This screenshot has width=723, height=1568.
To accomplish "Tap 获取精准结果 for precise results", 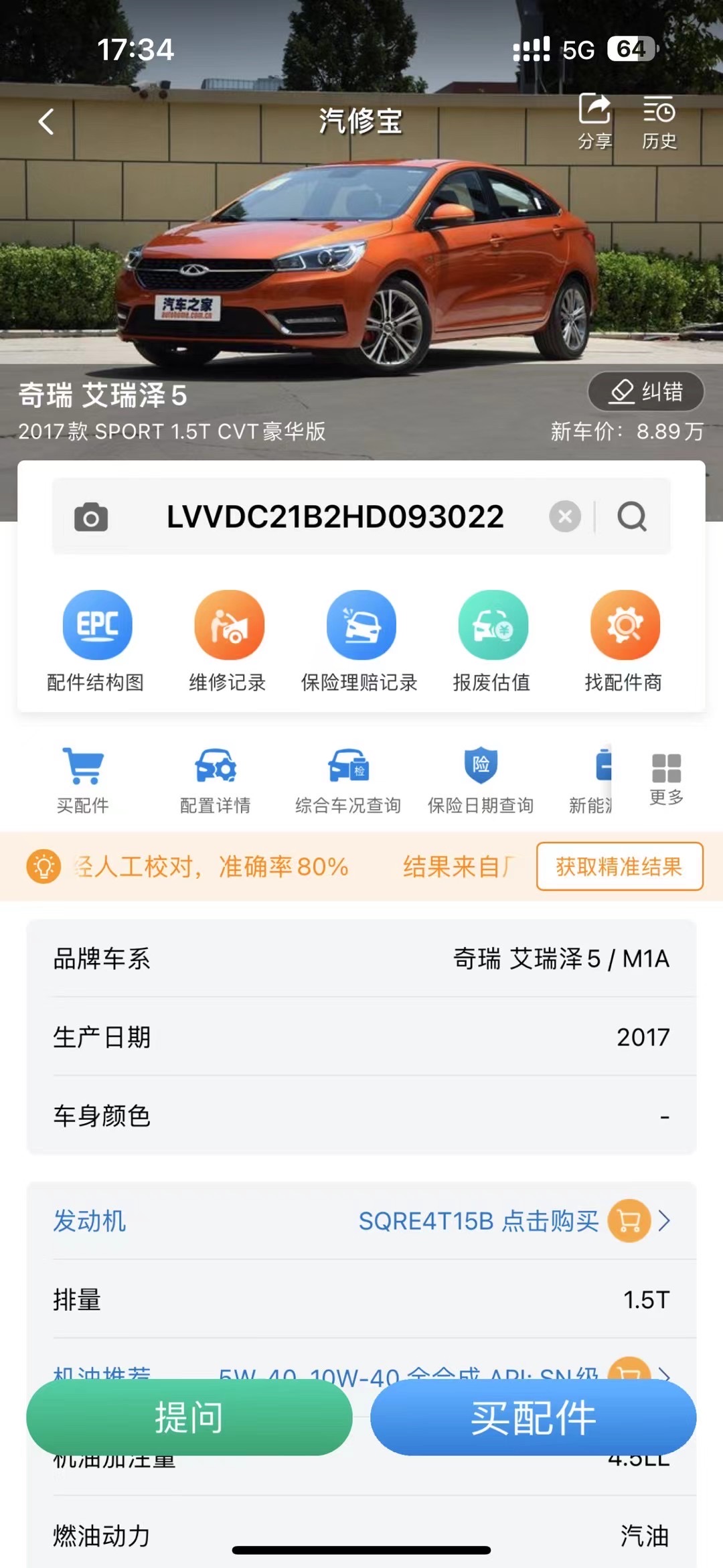I will (619, 866).
